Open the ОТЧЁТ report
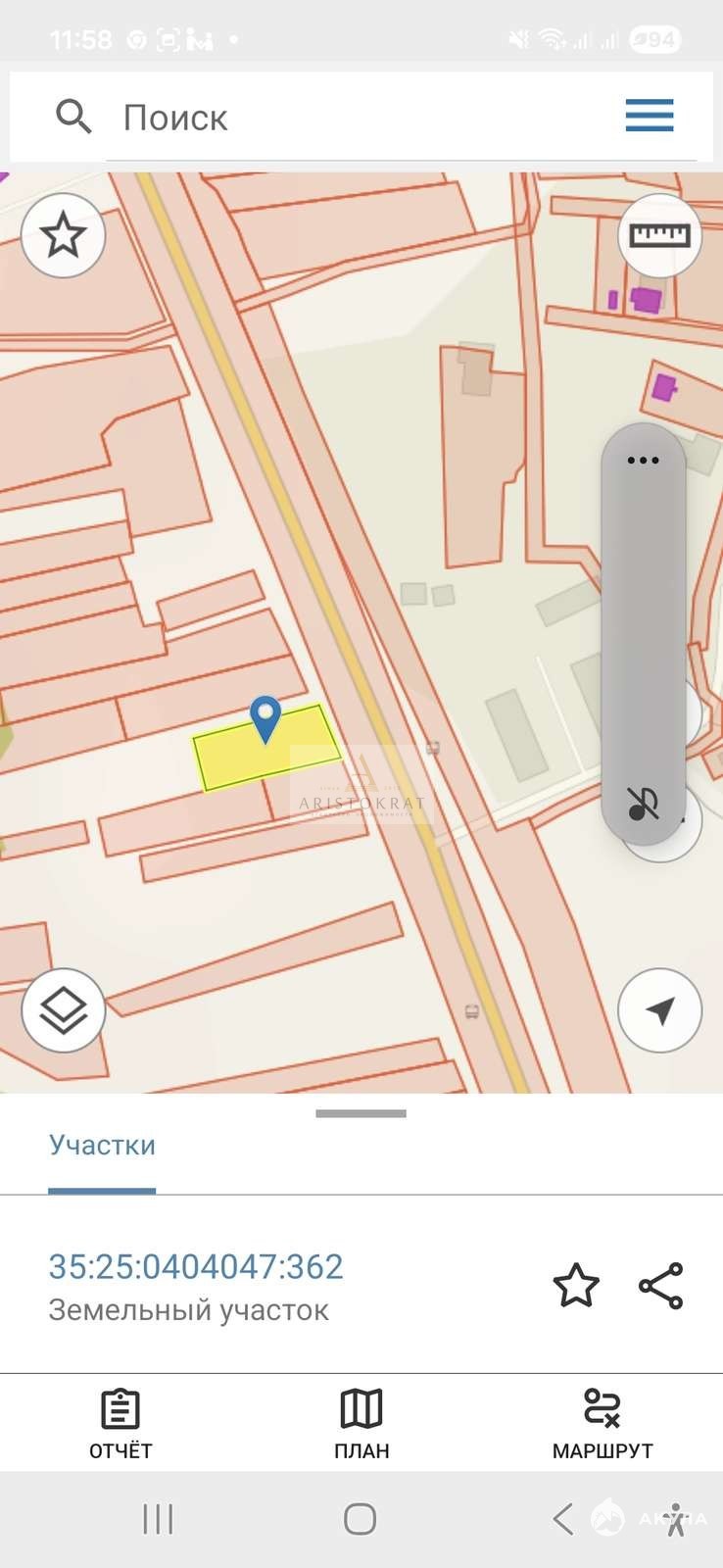This screenshot has height=1568, width=723. click(120, 1424)
